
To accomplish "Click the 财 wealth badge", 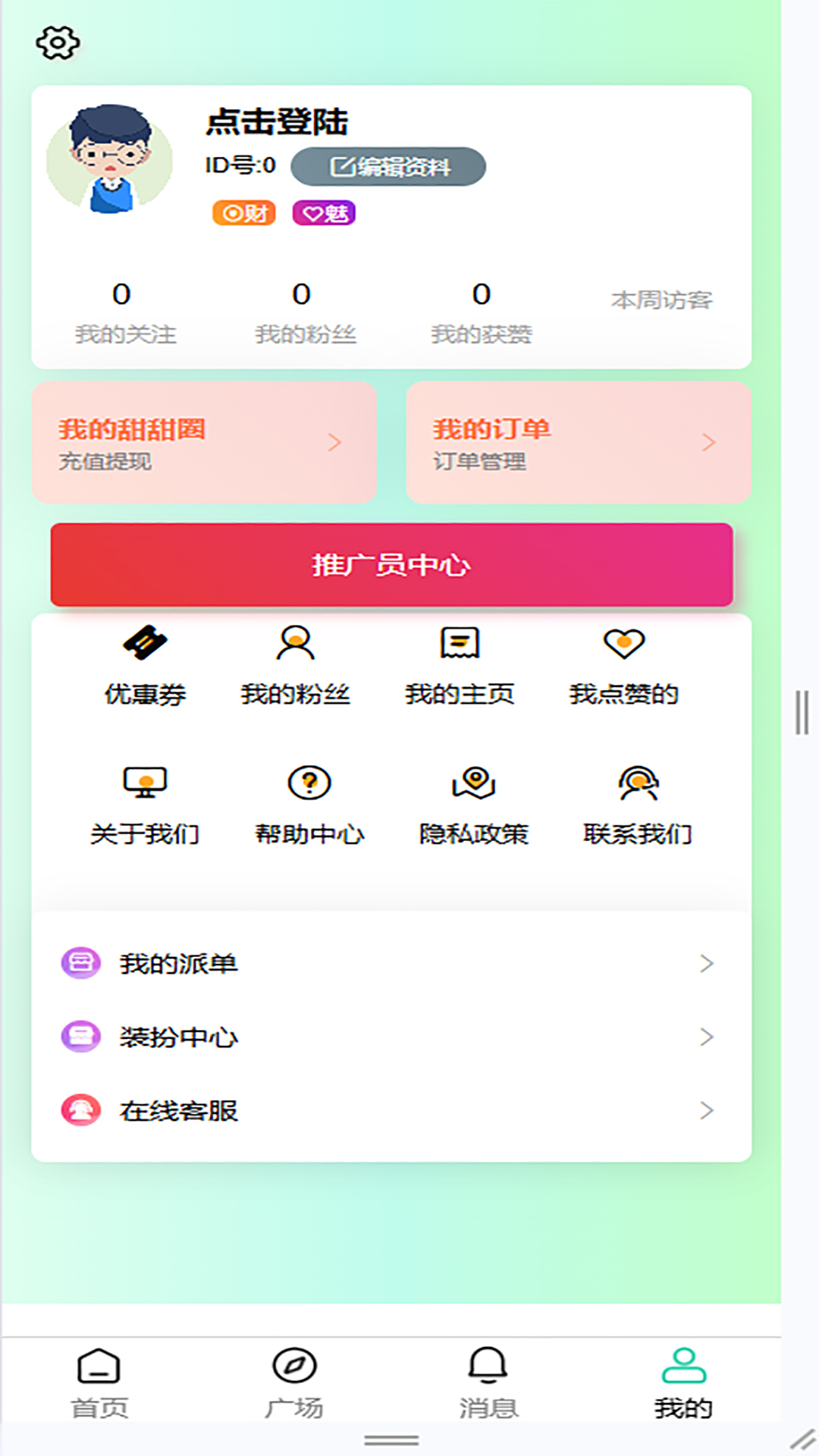I will click(x=244, y=213).
